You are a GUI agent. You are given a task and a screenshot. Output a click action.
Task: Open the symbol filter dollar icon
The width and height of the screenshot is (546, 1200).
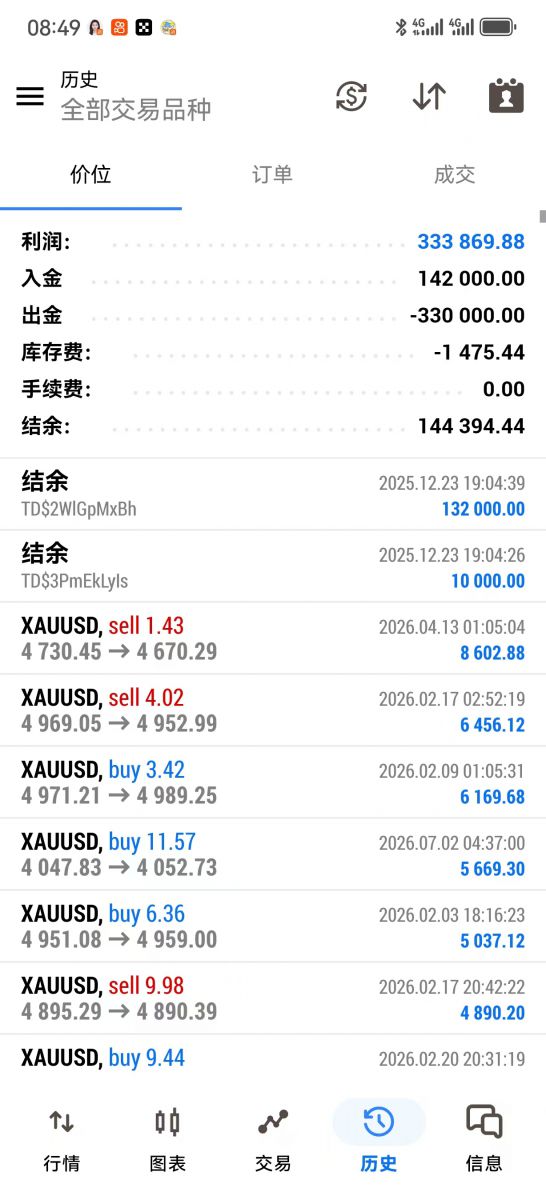pos(351,96)
